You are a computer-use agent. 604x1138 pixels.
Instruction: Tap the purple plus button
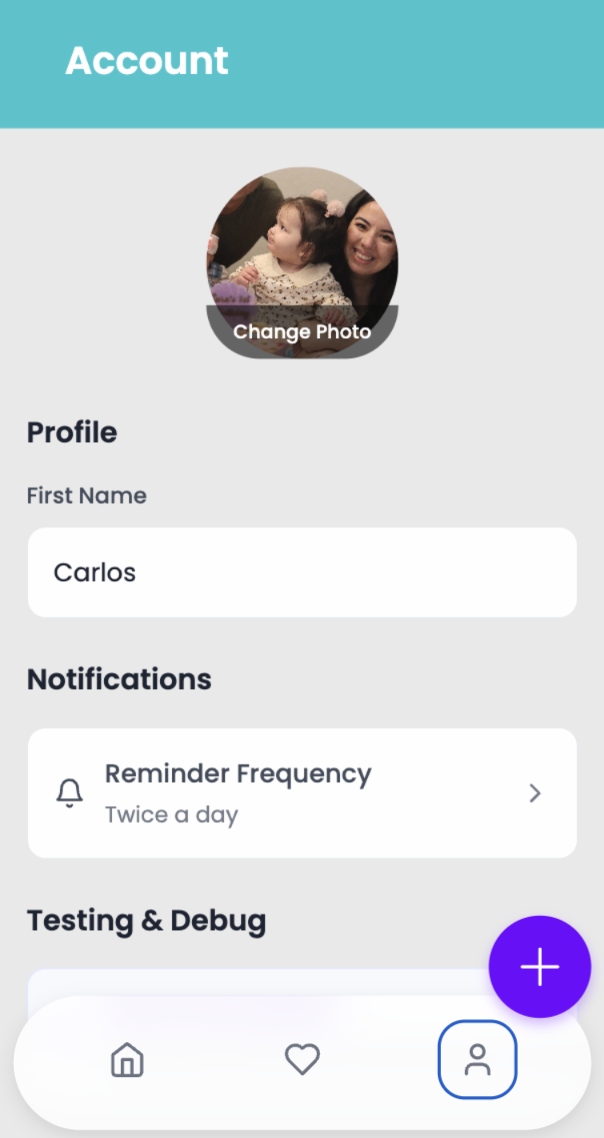(x=540, y=967)
